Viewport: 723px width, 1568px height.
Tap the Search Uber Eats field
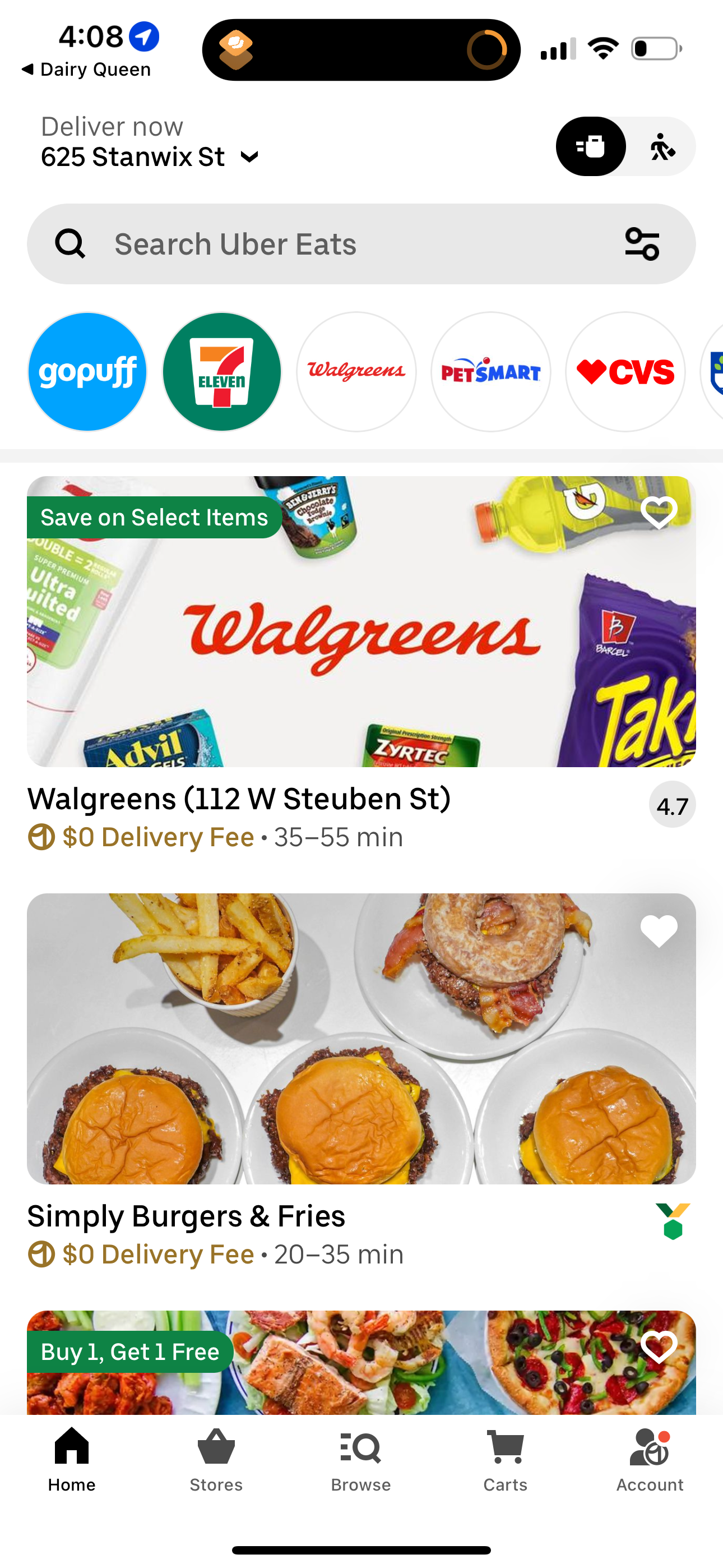click(x=304, y=243)
